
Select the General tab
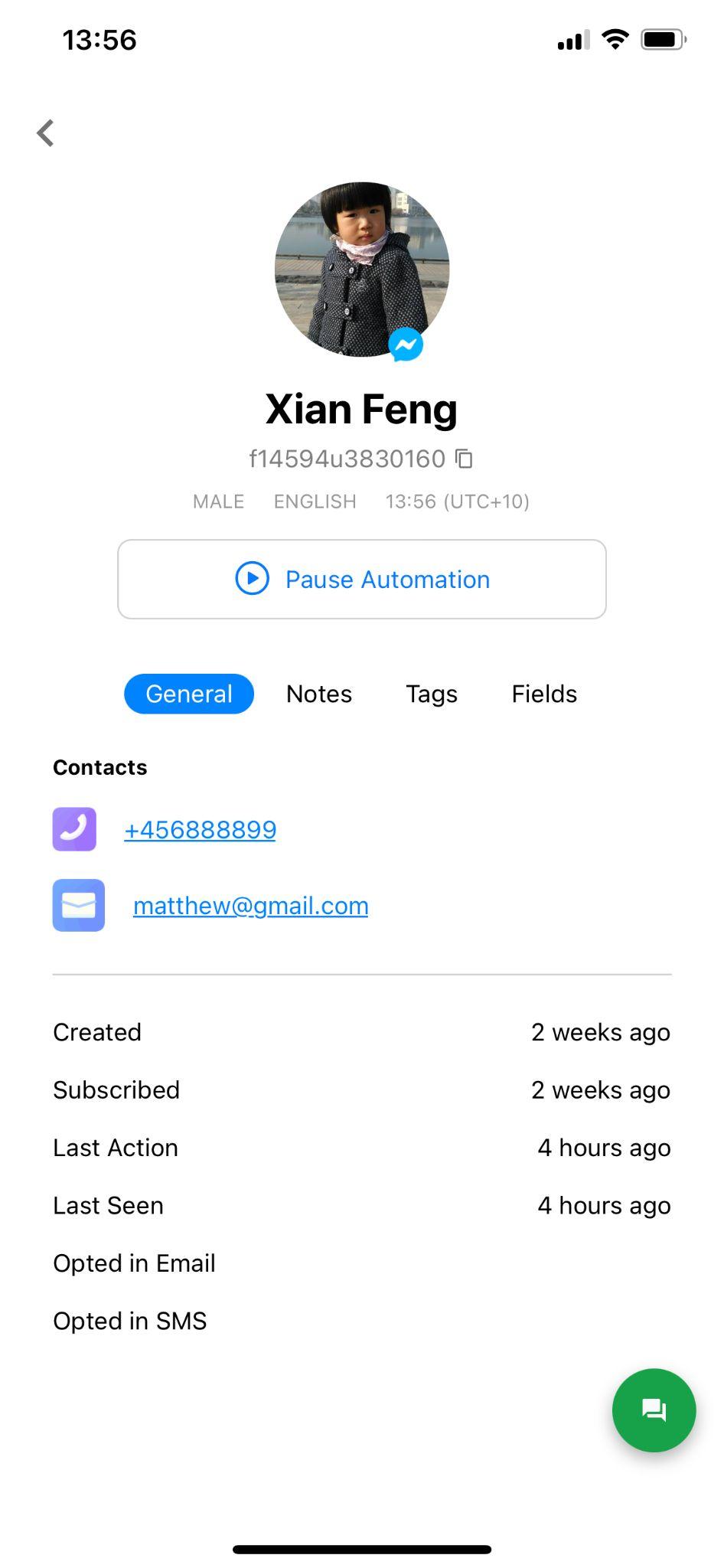tap(189, 694)
